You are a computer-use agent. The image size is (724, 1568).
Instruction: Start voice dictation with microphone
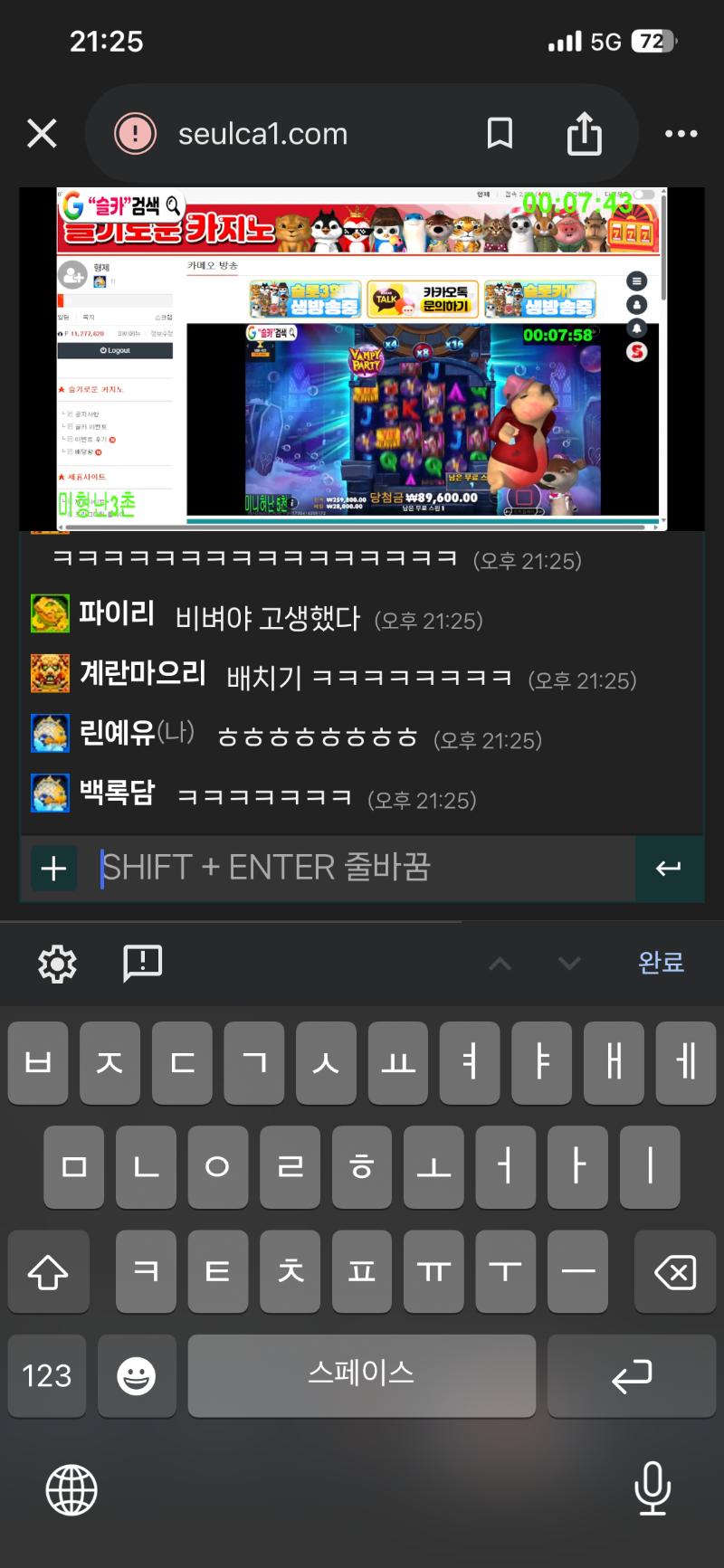click(x=652, y=1488)
